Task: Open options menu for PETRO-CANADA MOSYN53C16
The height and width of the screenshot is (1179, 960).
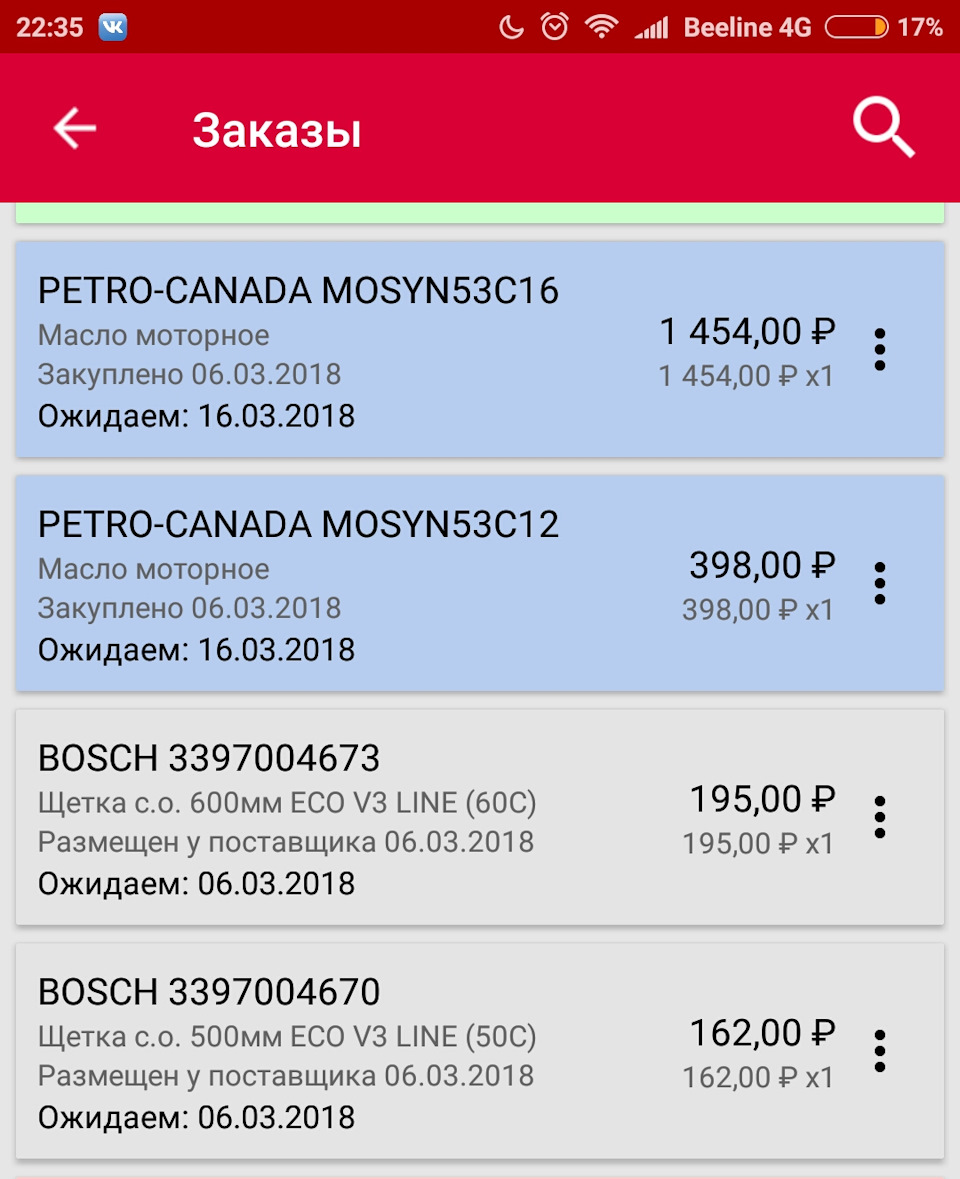Action: pos(879,350)
